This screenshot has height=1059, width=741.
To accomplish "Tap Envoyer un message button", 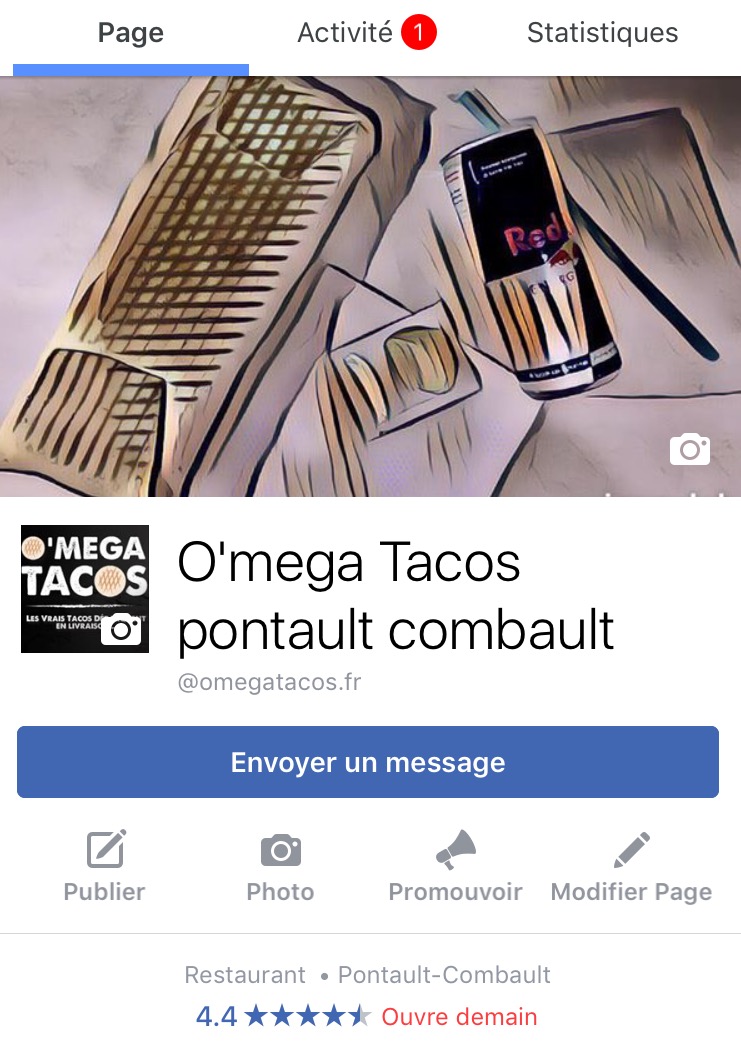I will (368, 763).
